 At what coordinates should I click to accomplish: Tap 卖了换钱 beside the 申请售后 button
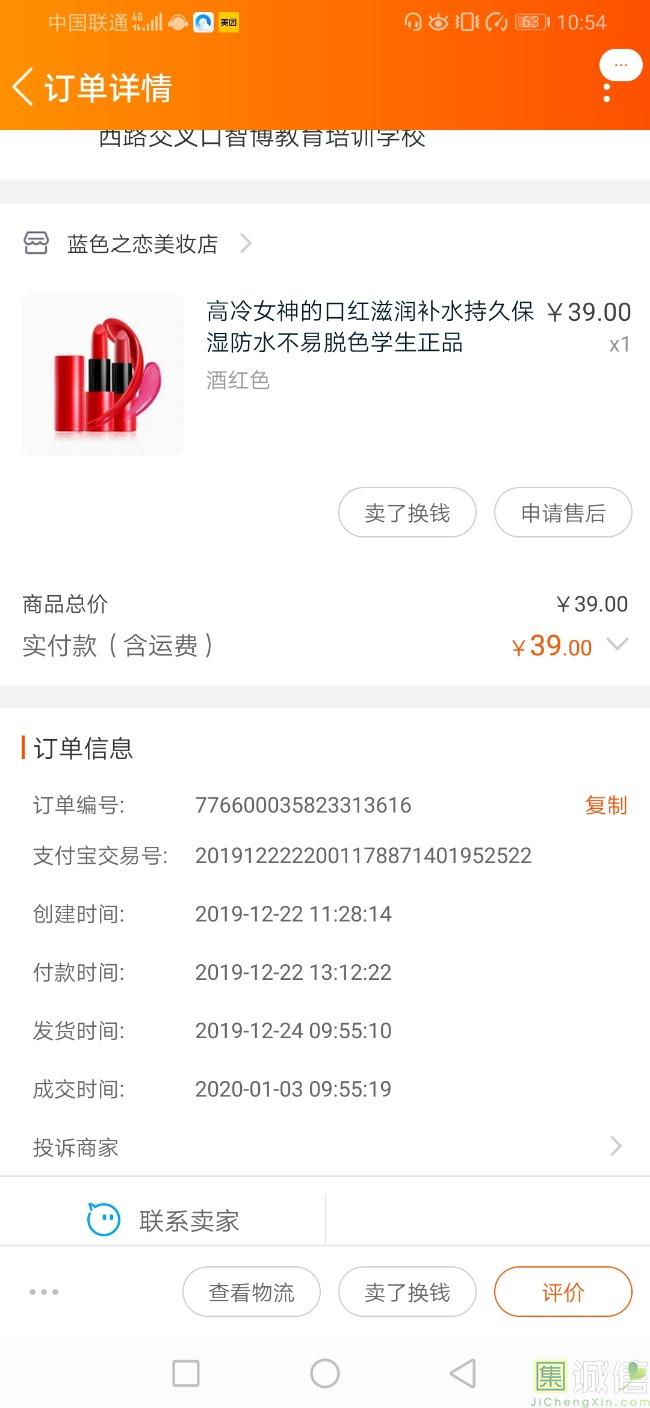(x=407, y=513)
